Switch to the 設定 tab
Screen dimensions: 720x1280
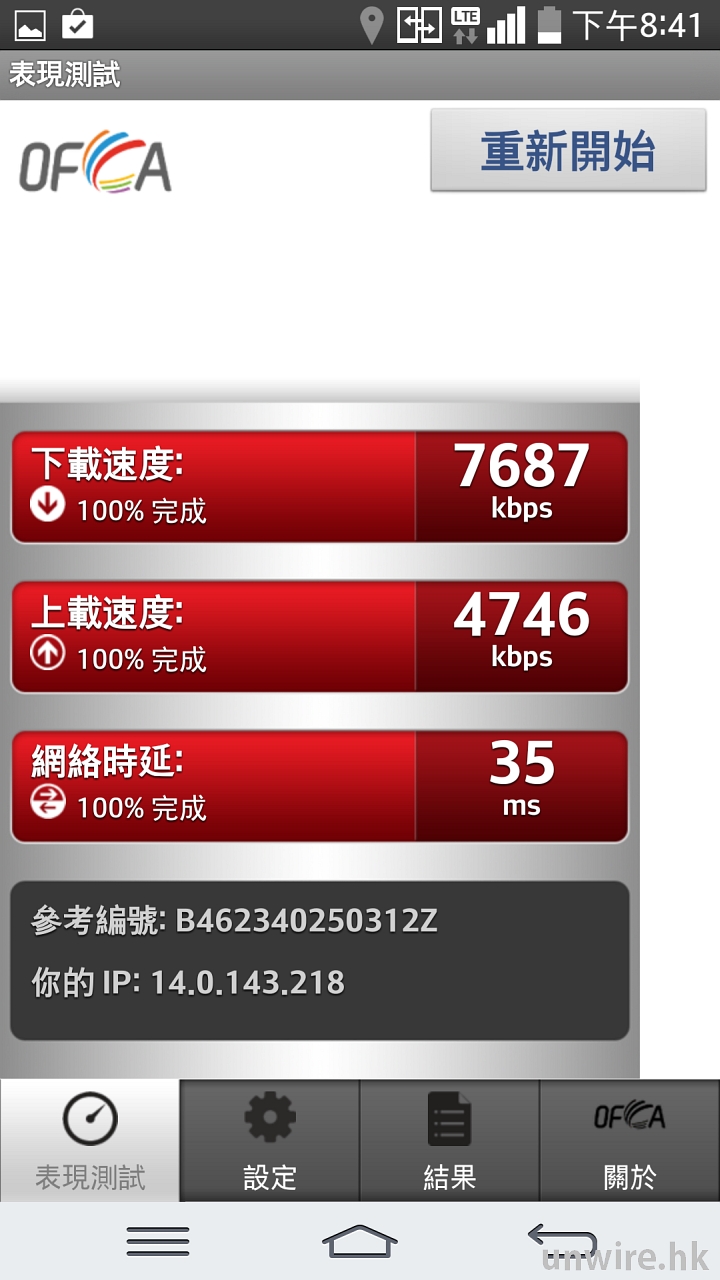269,1141
